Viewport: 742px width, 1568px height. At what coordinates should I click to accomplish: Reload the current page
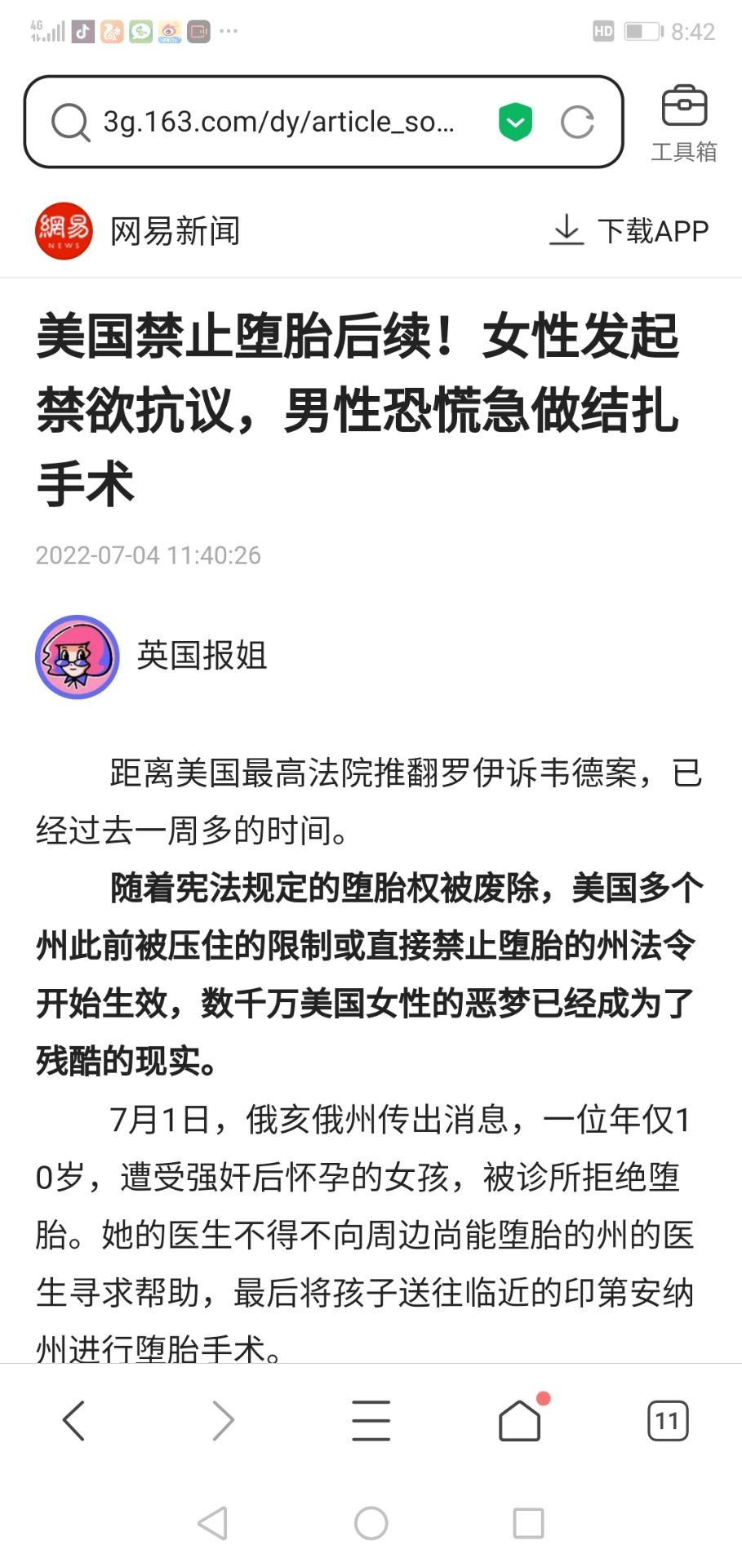[x=577, y=122]
